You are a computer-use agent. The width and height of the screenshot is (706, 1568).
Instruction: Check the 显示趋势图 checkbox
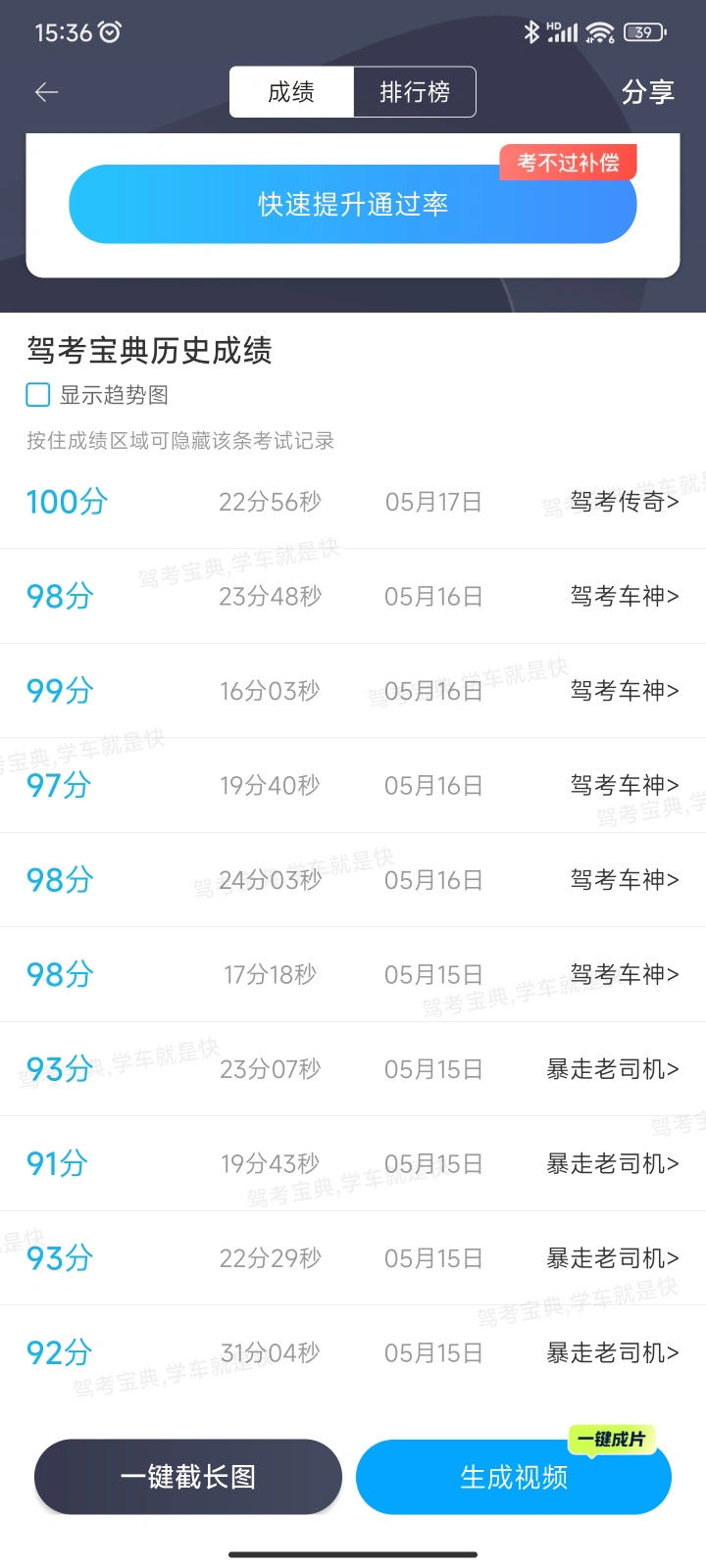click(38, 395)
